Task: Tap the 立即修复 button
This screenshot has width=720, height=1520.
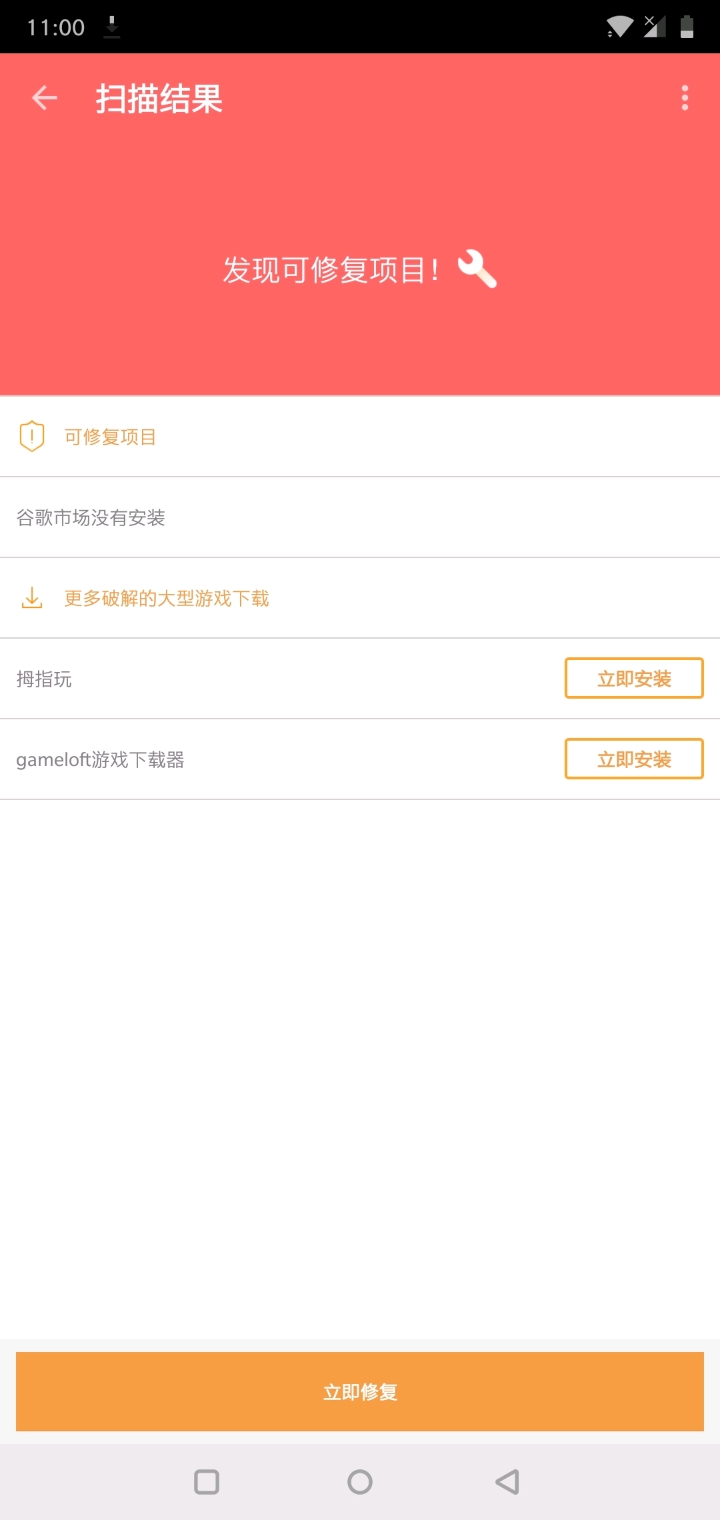Action: [x=360, y=1392]
